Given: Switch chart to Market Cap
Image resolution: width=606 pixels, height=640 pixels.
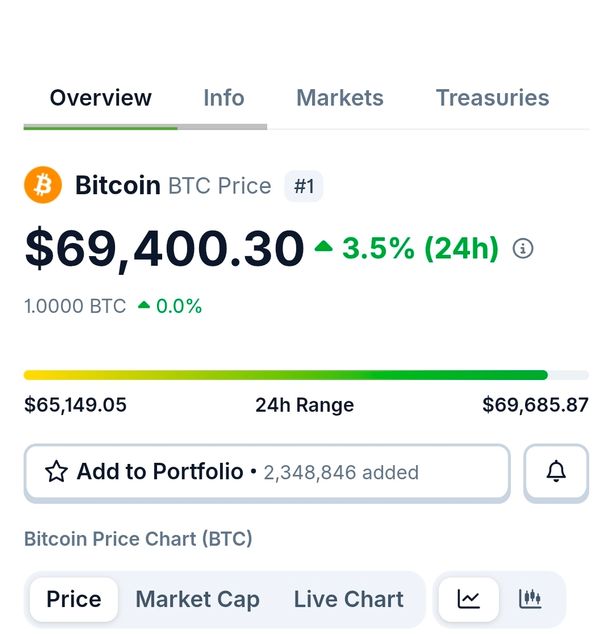Looking at the screenshot, I should point(197,599).
